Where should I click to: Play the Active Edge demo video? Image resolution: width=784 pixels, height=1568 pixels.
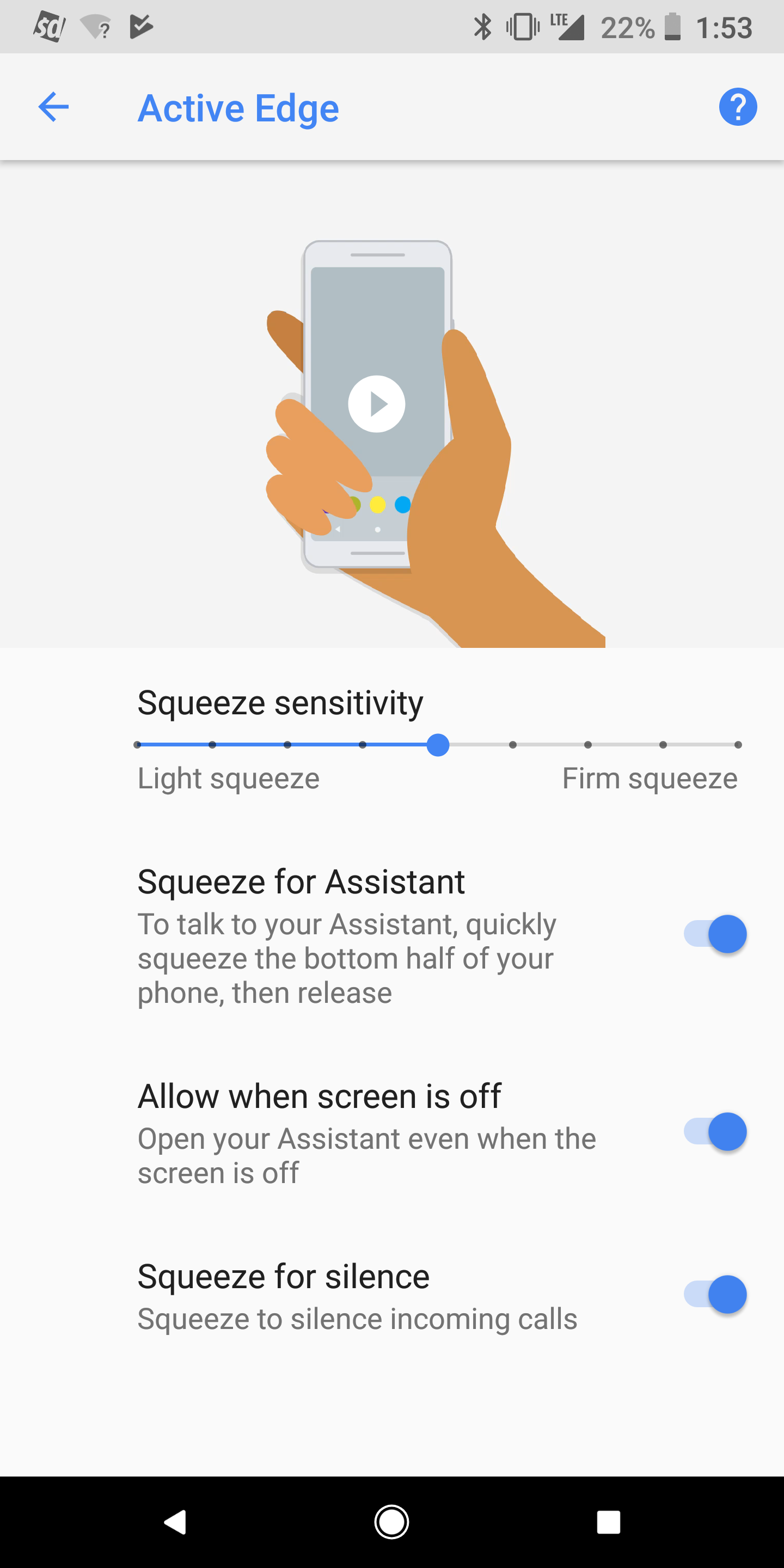pyautogui.click(x=377, y=403)
